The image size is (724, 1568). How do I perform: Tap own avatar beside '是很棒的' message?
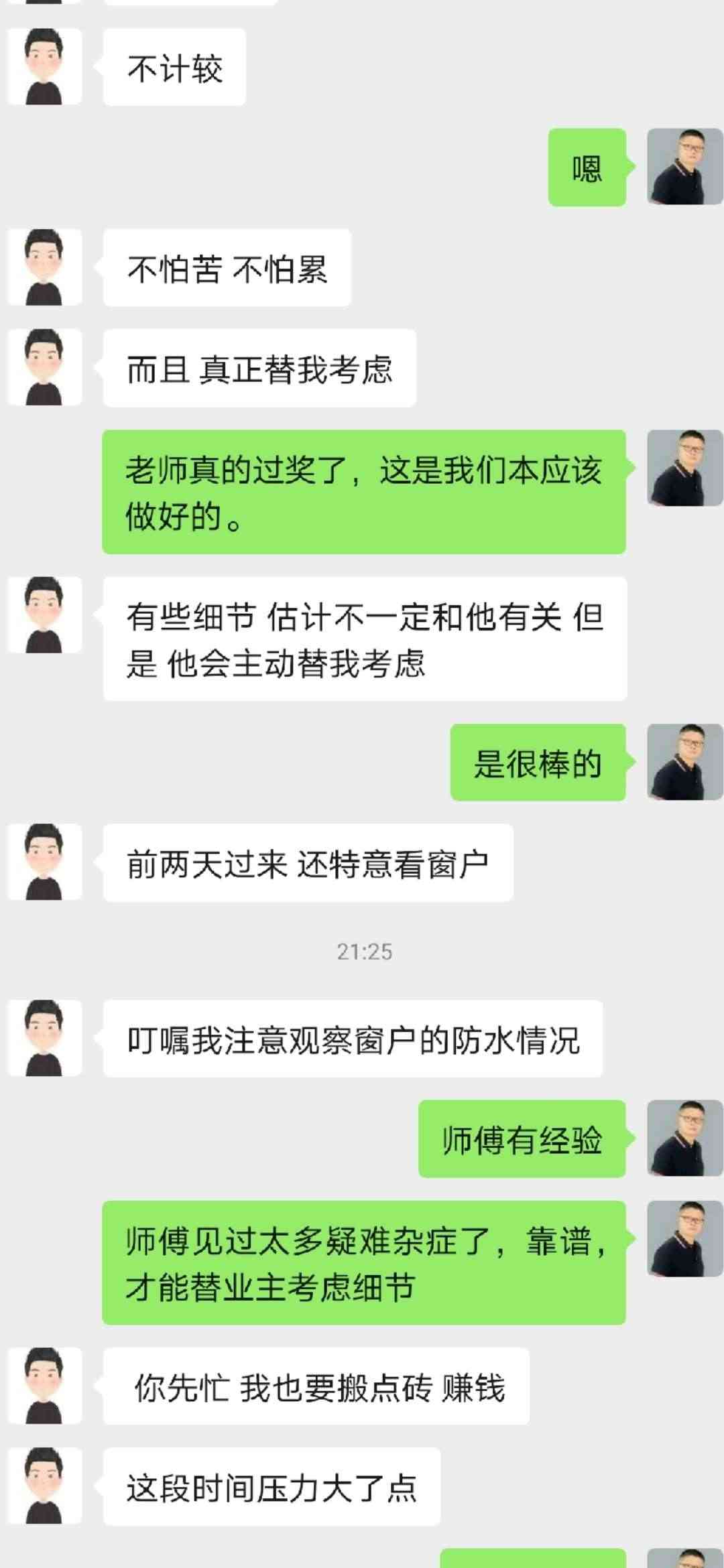[x=684, y=762]
